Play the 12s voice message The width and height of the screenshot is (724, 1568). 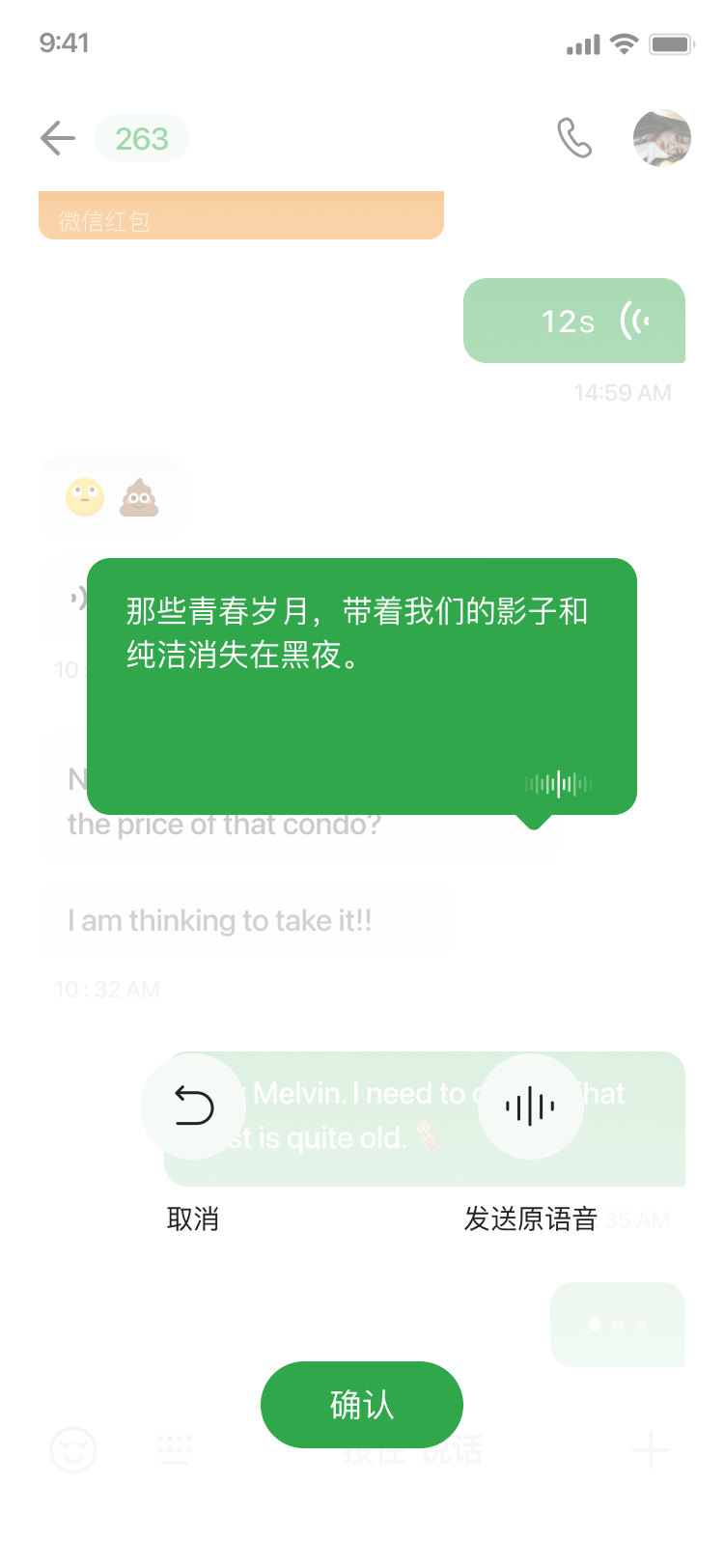click(573, 321)
